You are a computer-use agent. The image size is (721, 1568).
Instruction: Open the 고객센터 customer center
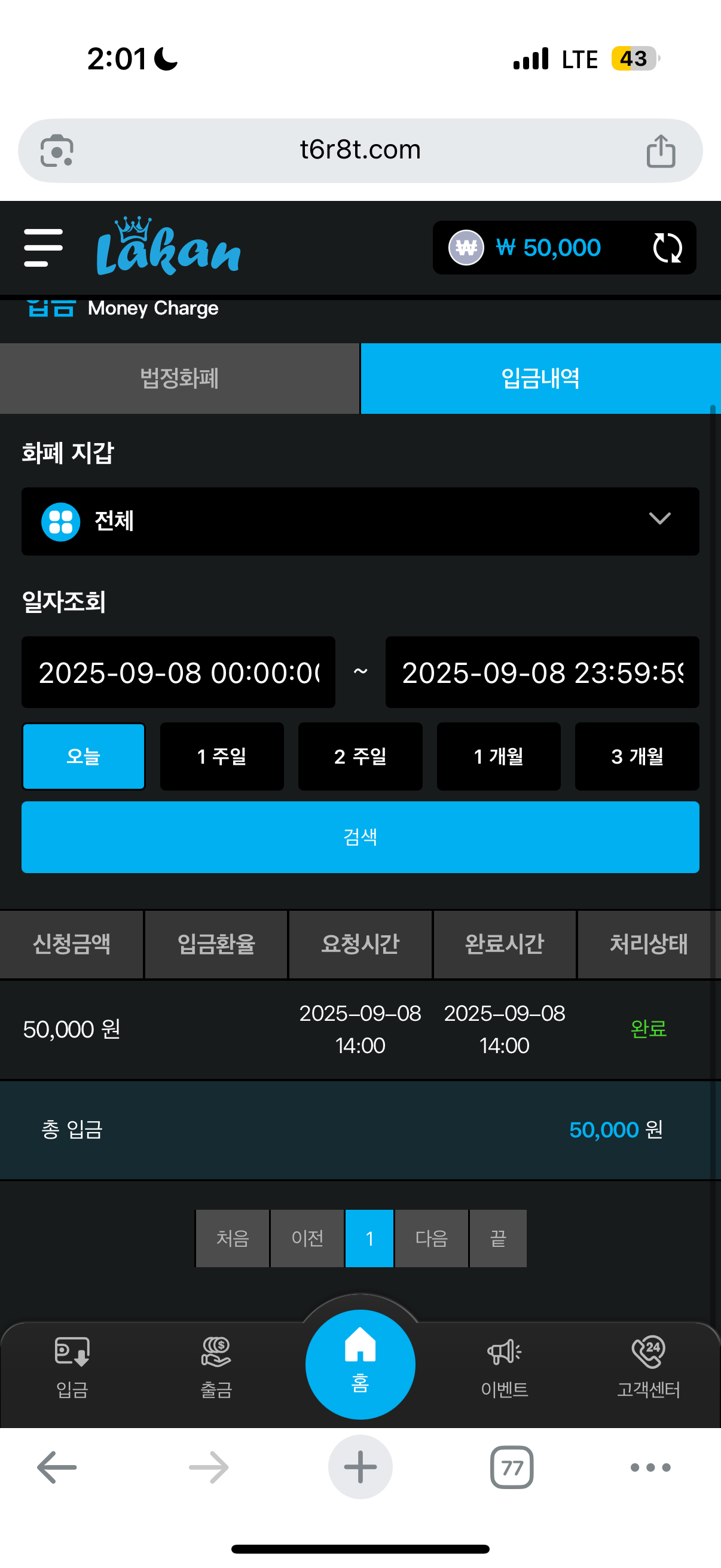[x=648, y=1366]
